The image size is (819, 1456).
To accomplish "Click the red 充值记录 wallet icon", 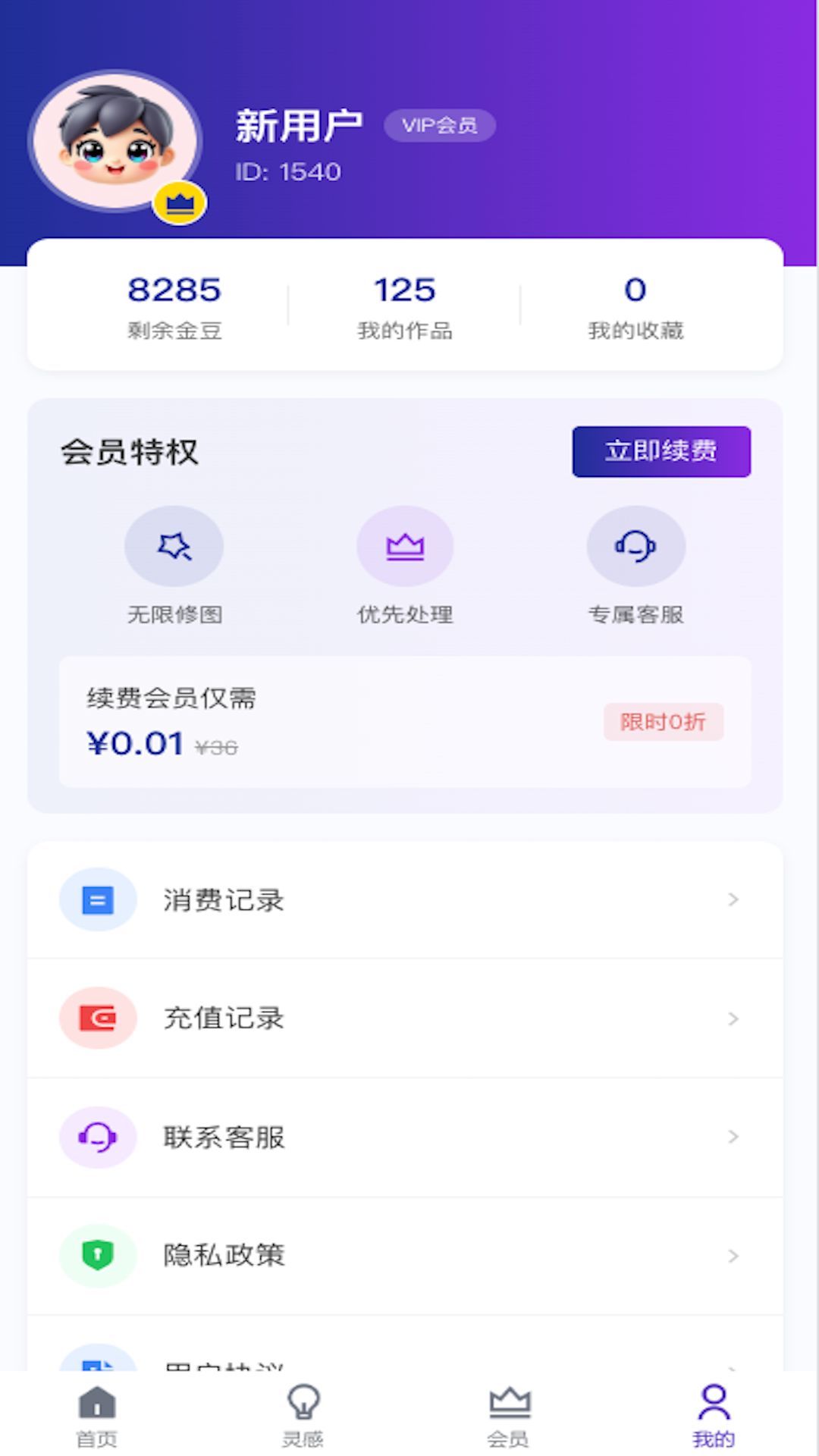I will [98, 1018].
